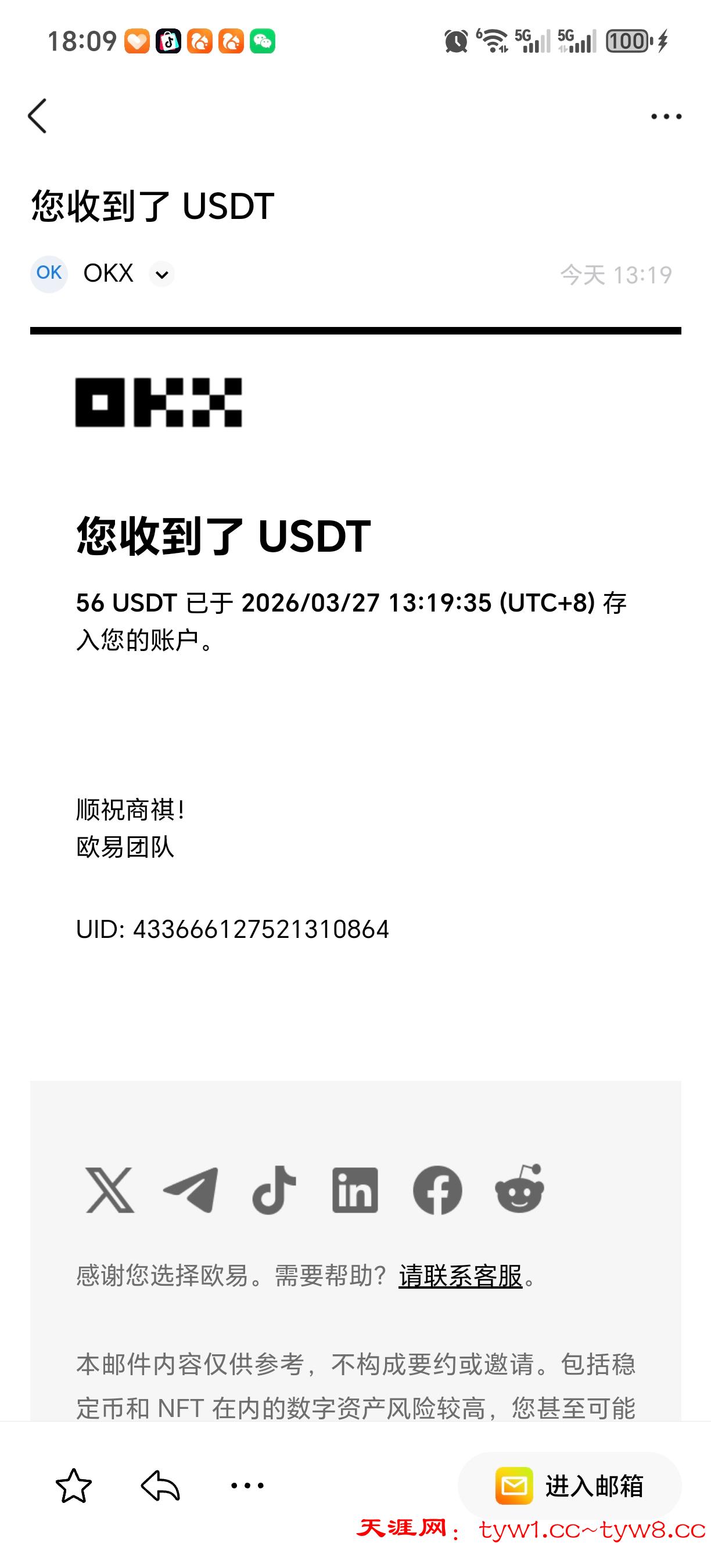Open OKX's TikTok link
The height and width of the screenshot is (1568, 711).
click(274, 1190)
